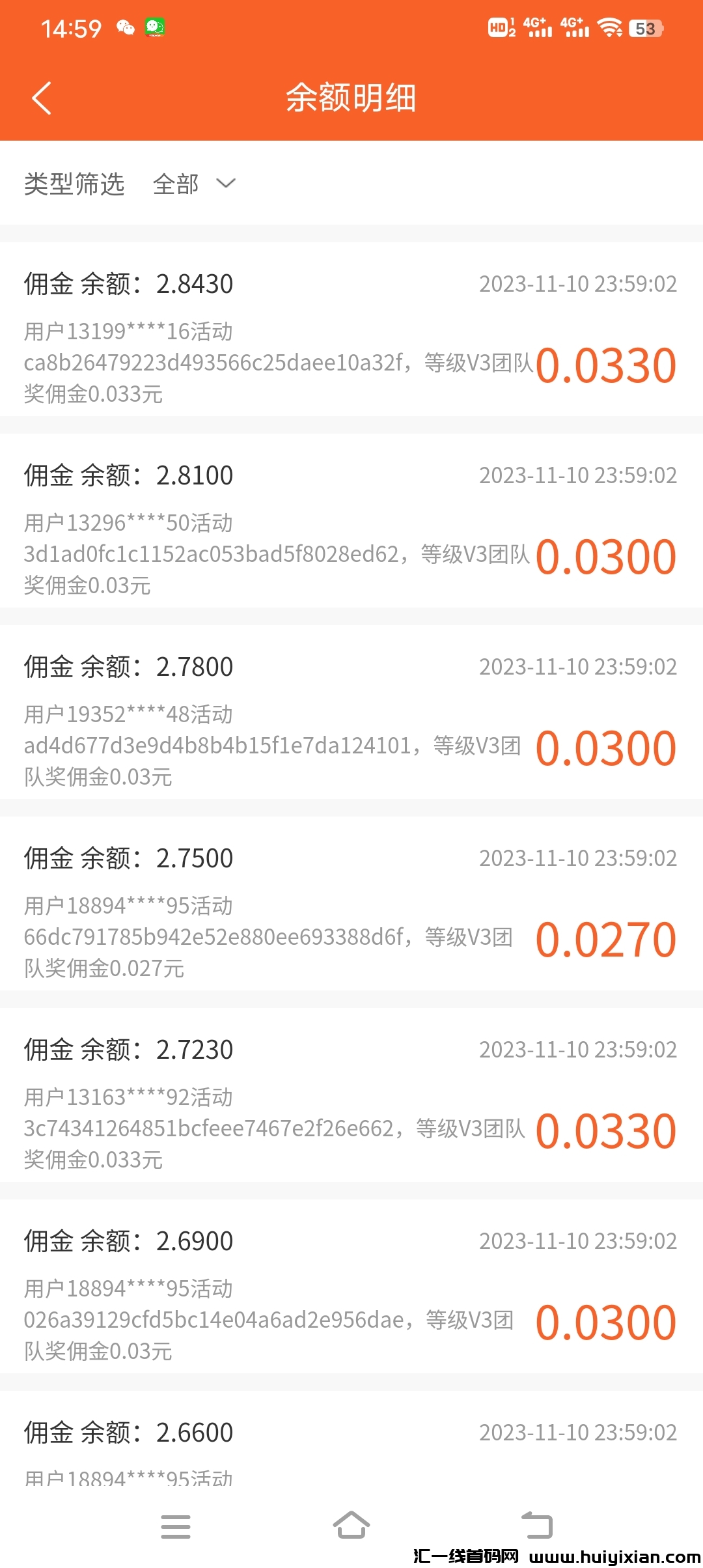The height and width of the screenshot is (1568, 703).
Task: Select the record with balance 2.7500
Action: tap(195, 858)
